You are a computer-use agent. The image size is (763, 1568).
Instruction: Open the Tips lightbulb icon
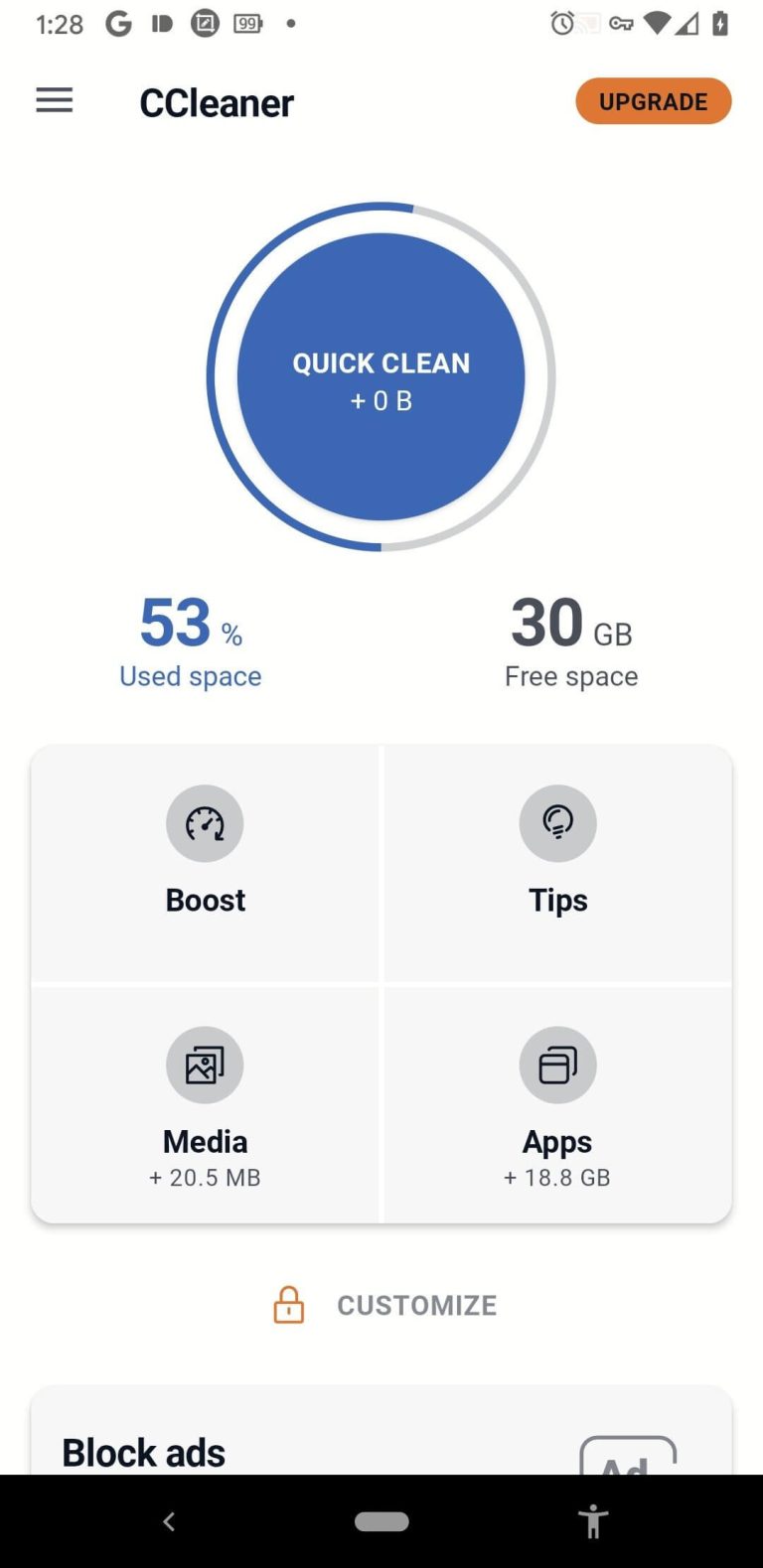coord(557,823)
